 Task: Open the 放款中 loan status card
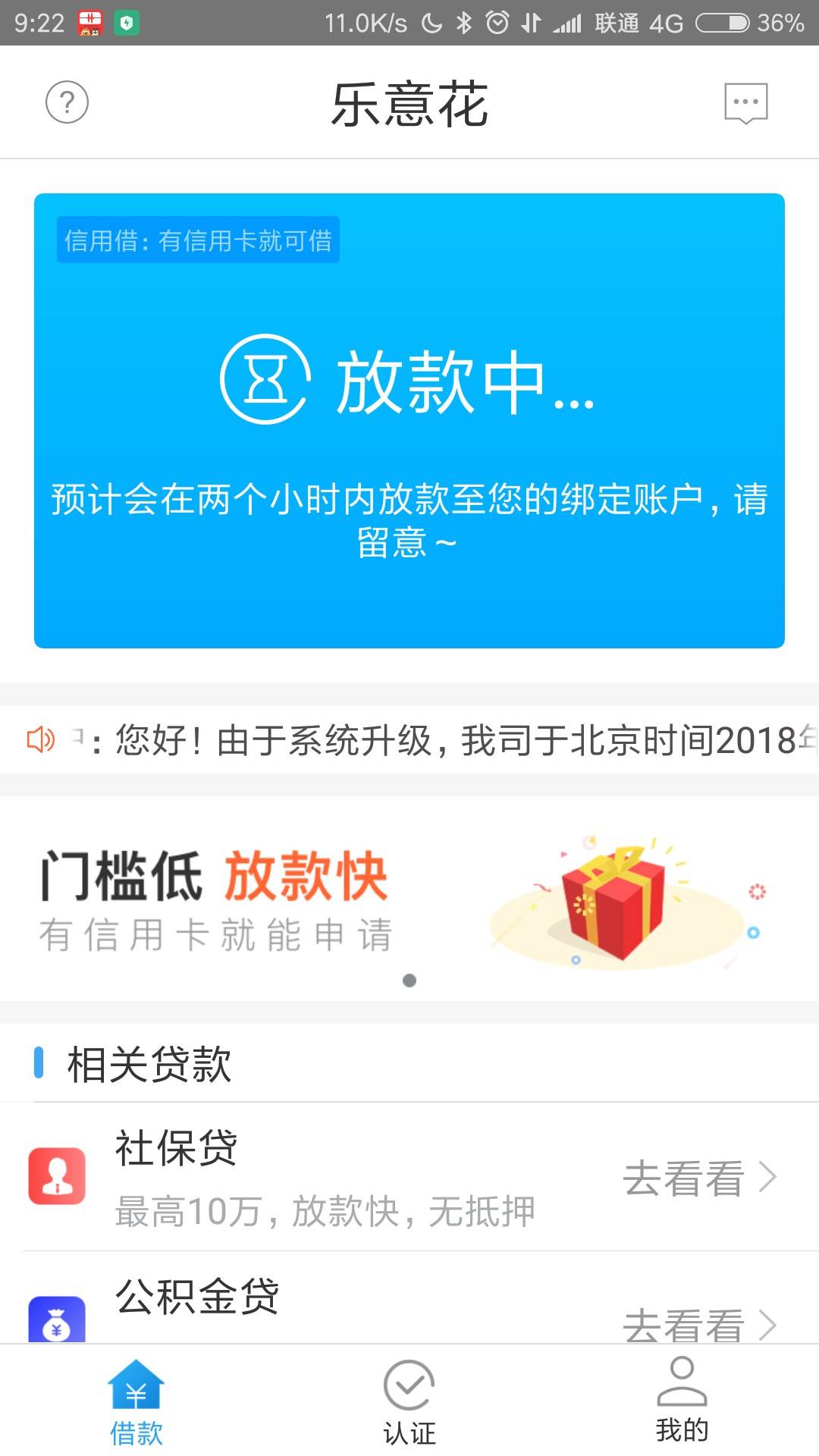(409, 421)
